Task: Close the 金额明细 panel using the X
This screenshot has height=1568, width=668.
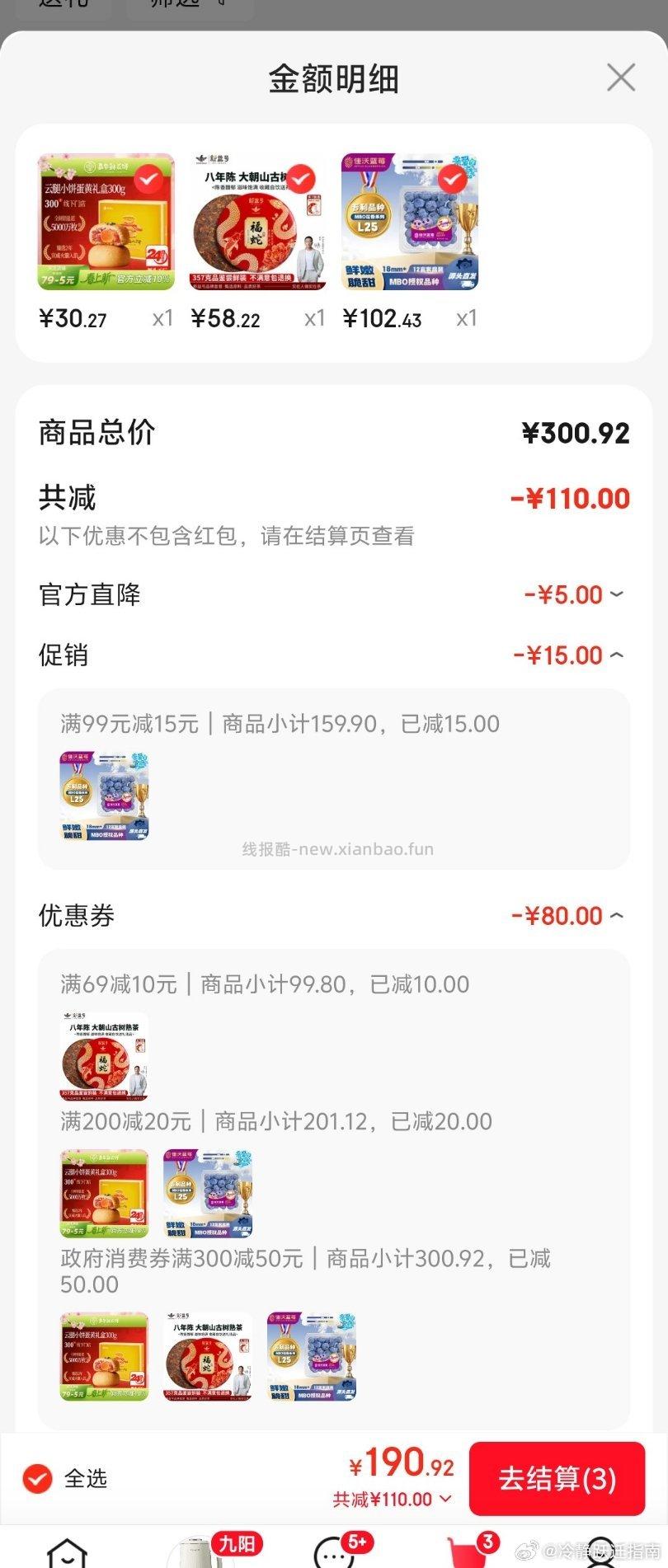Action: click(620, 78)
